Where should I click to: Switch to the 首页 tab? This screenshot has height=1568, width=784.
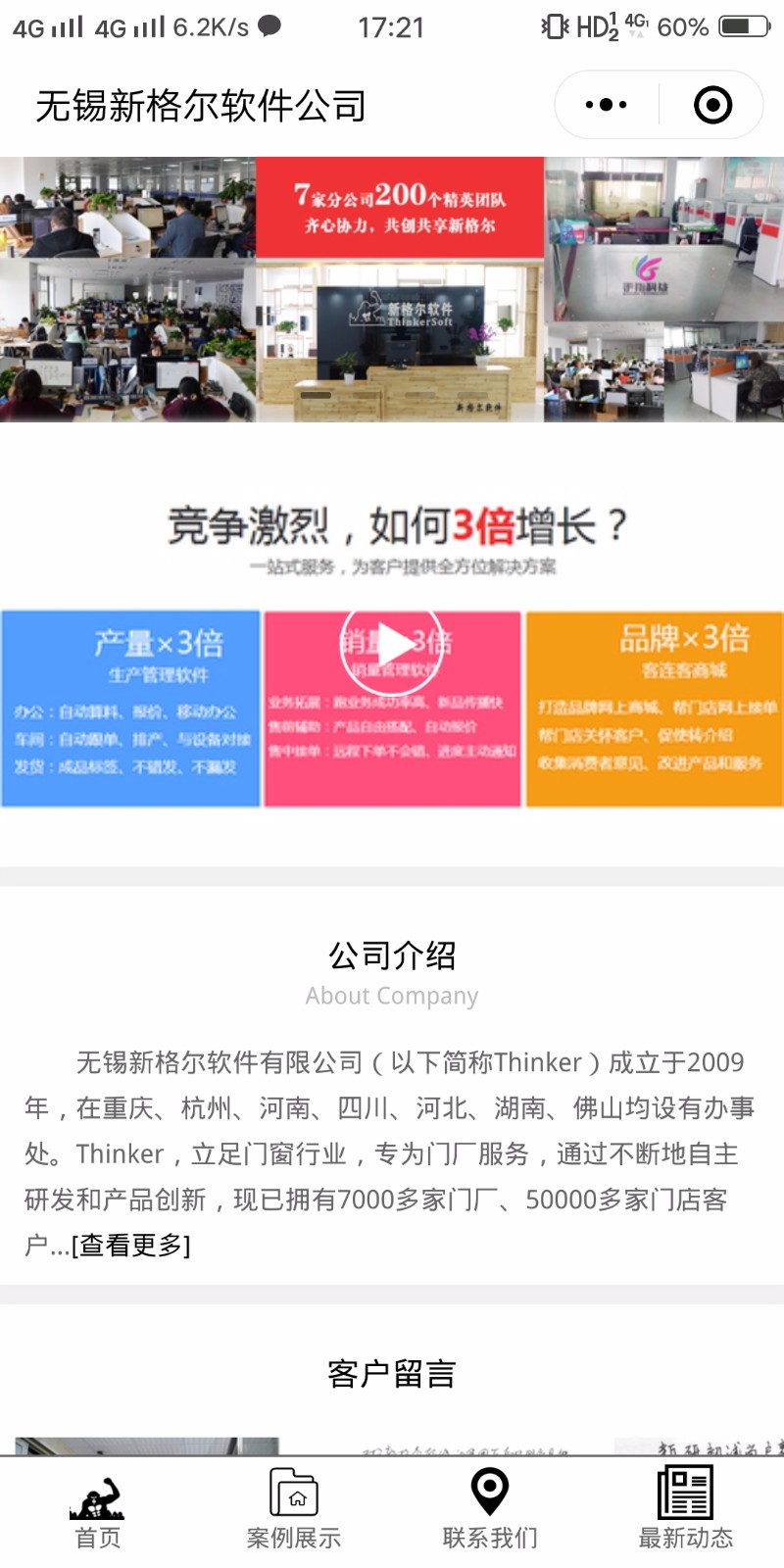click(98, 1511)
